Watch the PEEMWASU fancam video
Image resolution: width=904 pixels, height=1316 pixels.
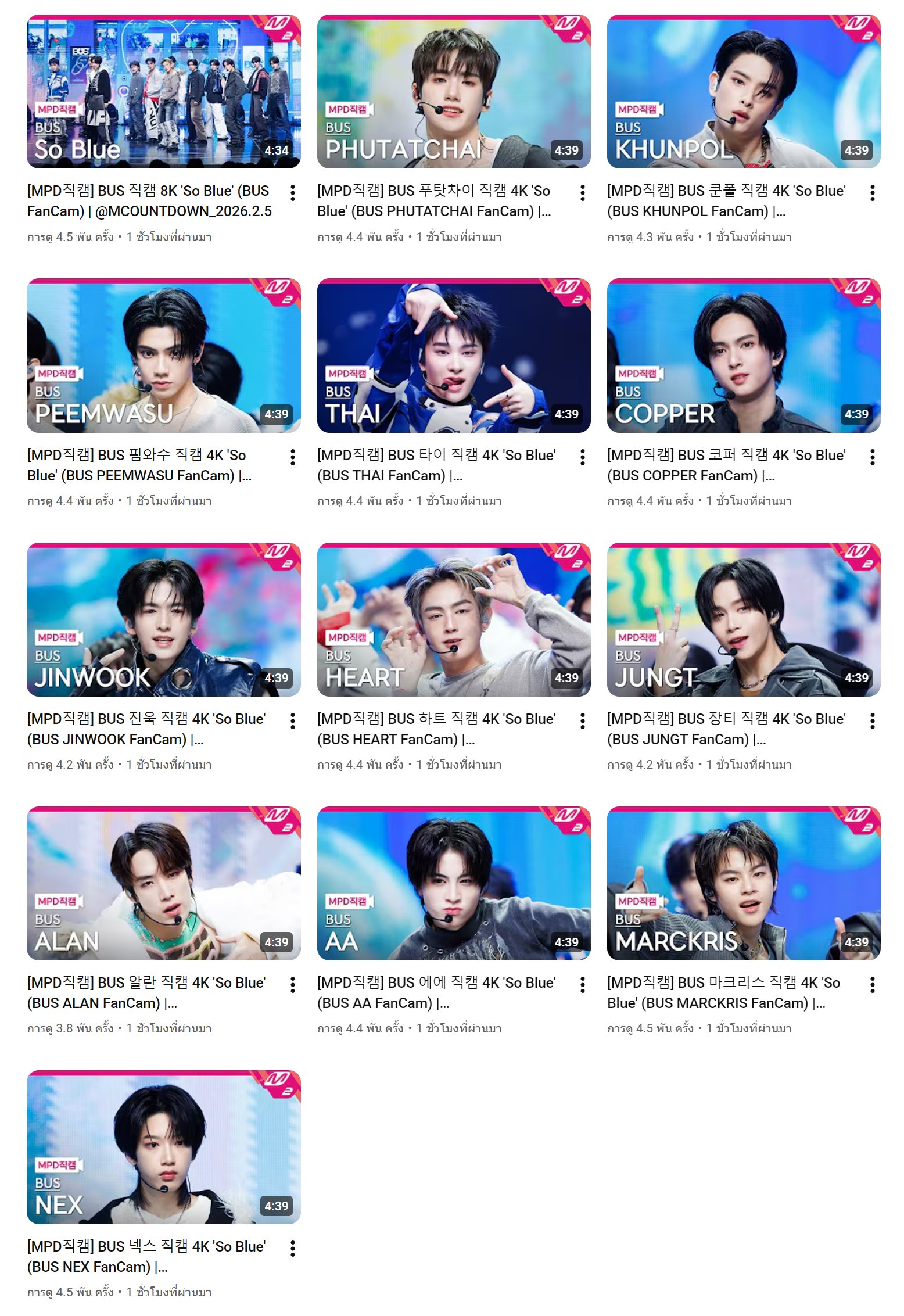[x=163, y=356]
